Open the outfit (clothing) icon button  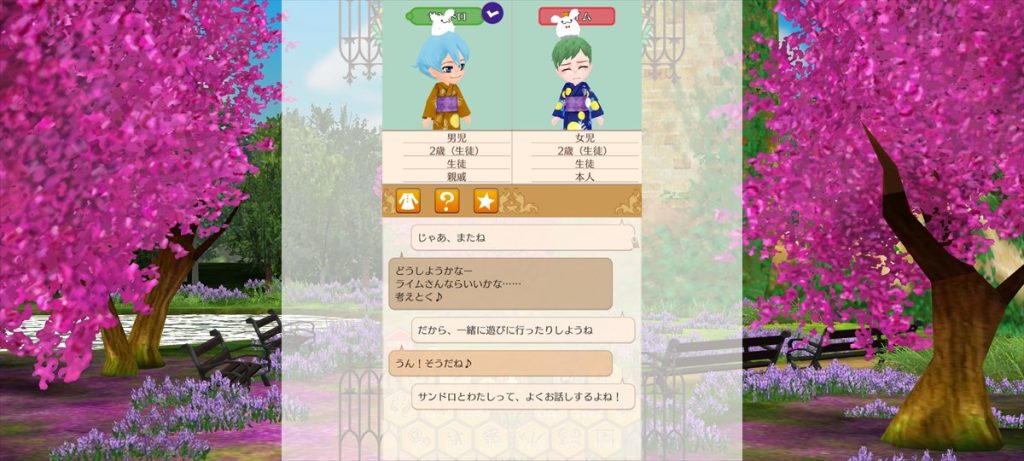[408, 201]
